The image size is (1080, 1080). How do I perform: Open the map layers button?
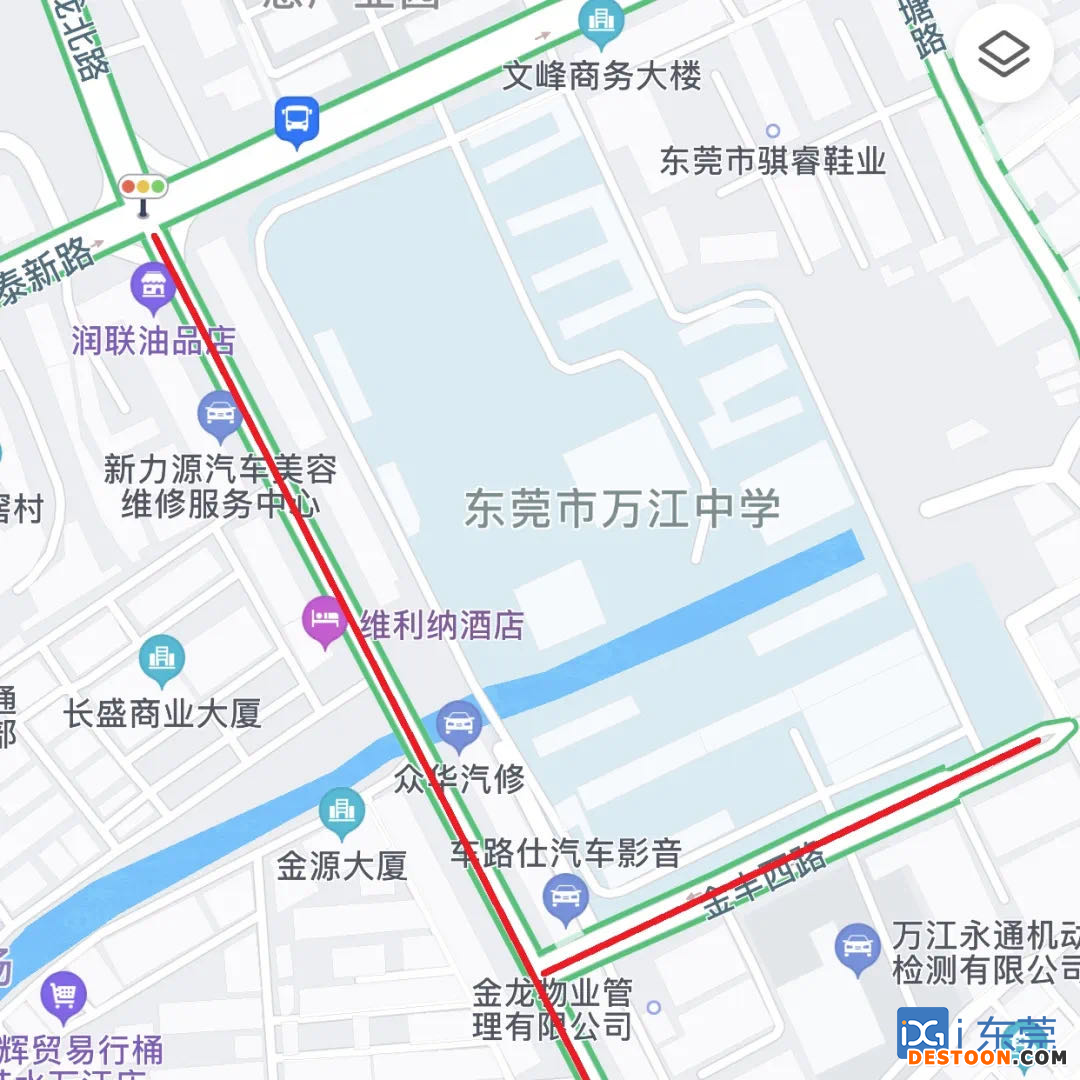click(1003, 55)
